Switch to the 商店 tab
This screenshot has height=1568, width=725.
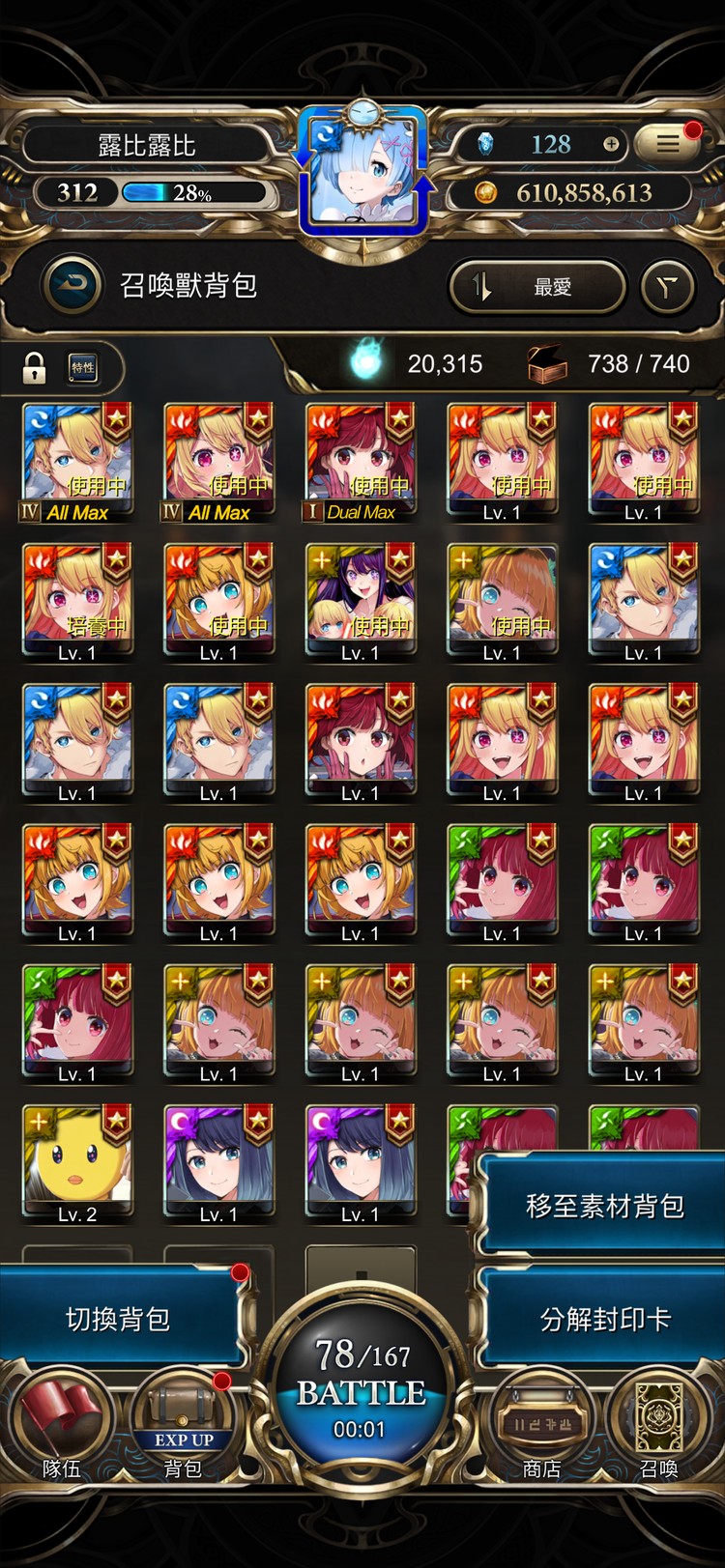point(541,1430)
